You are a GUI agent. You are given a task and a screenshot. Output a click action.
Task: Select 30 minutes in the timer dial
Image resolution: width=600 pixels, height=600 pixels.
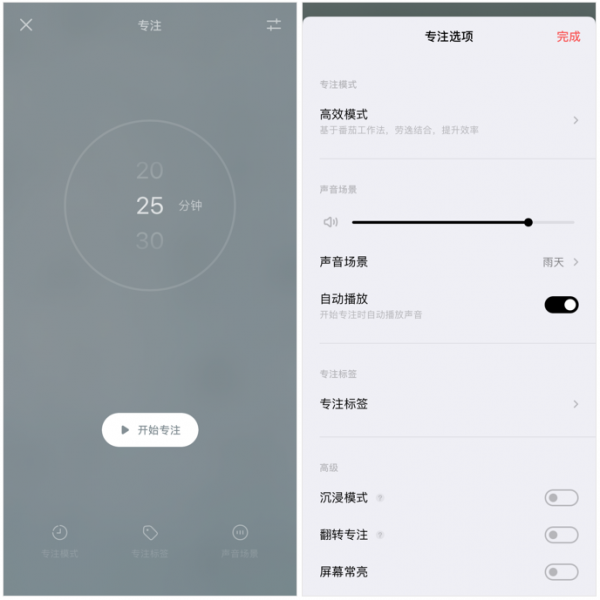coord(150,240)
